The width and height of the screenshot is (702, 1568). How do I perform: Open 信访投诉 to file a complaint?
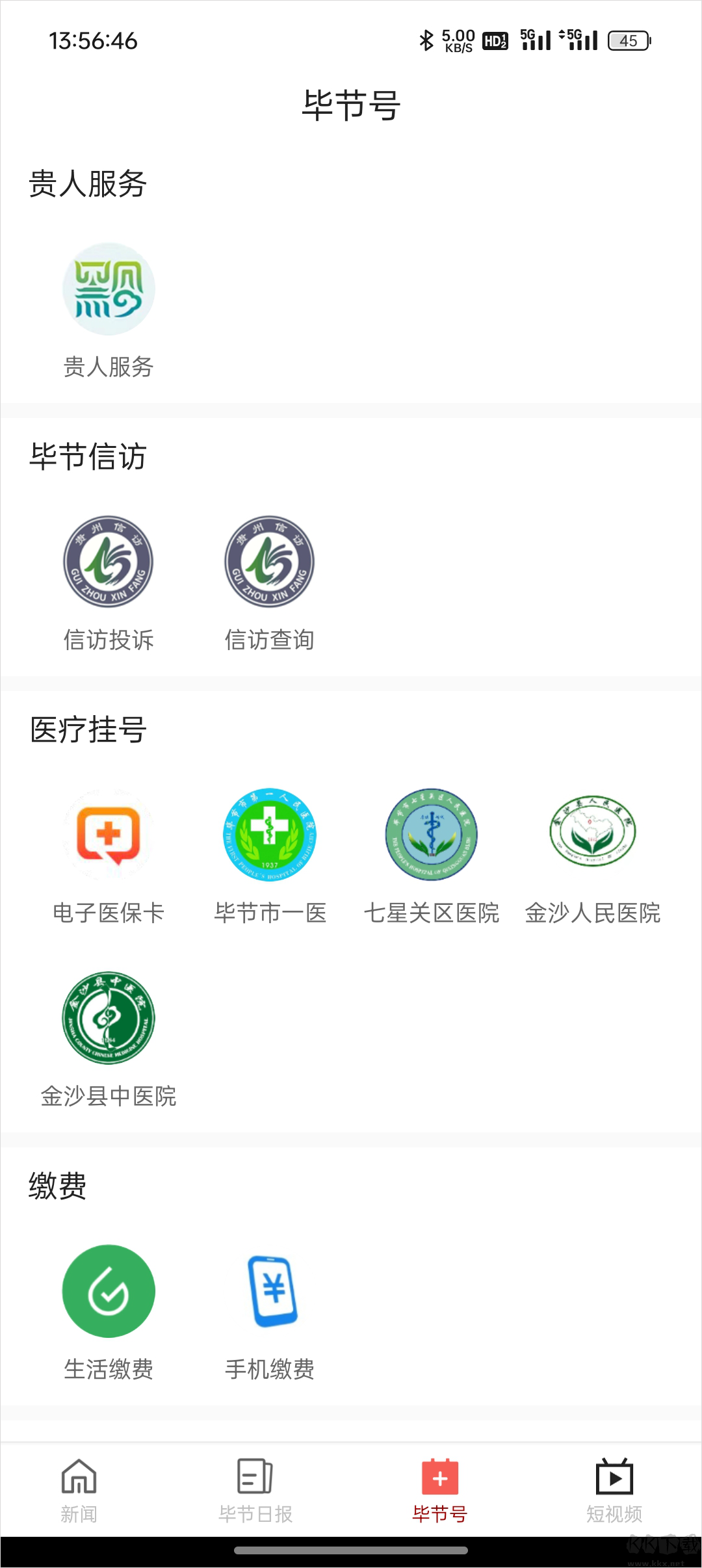[109, 562]
